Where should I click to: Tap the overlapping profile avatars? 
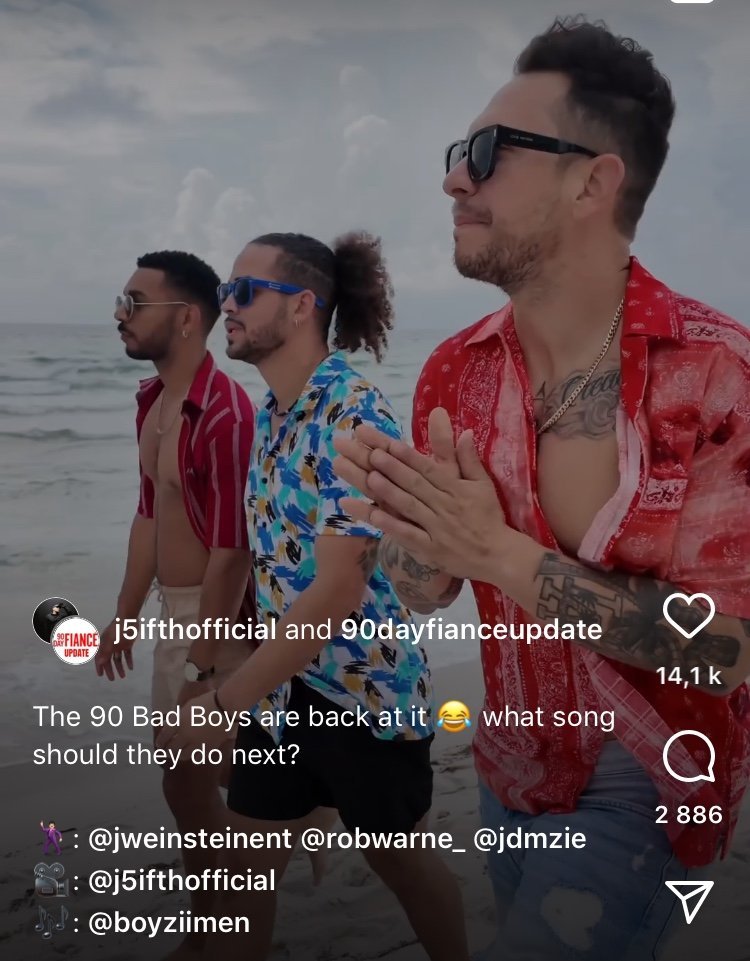66,632
